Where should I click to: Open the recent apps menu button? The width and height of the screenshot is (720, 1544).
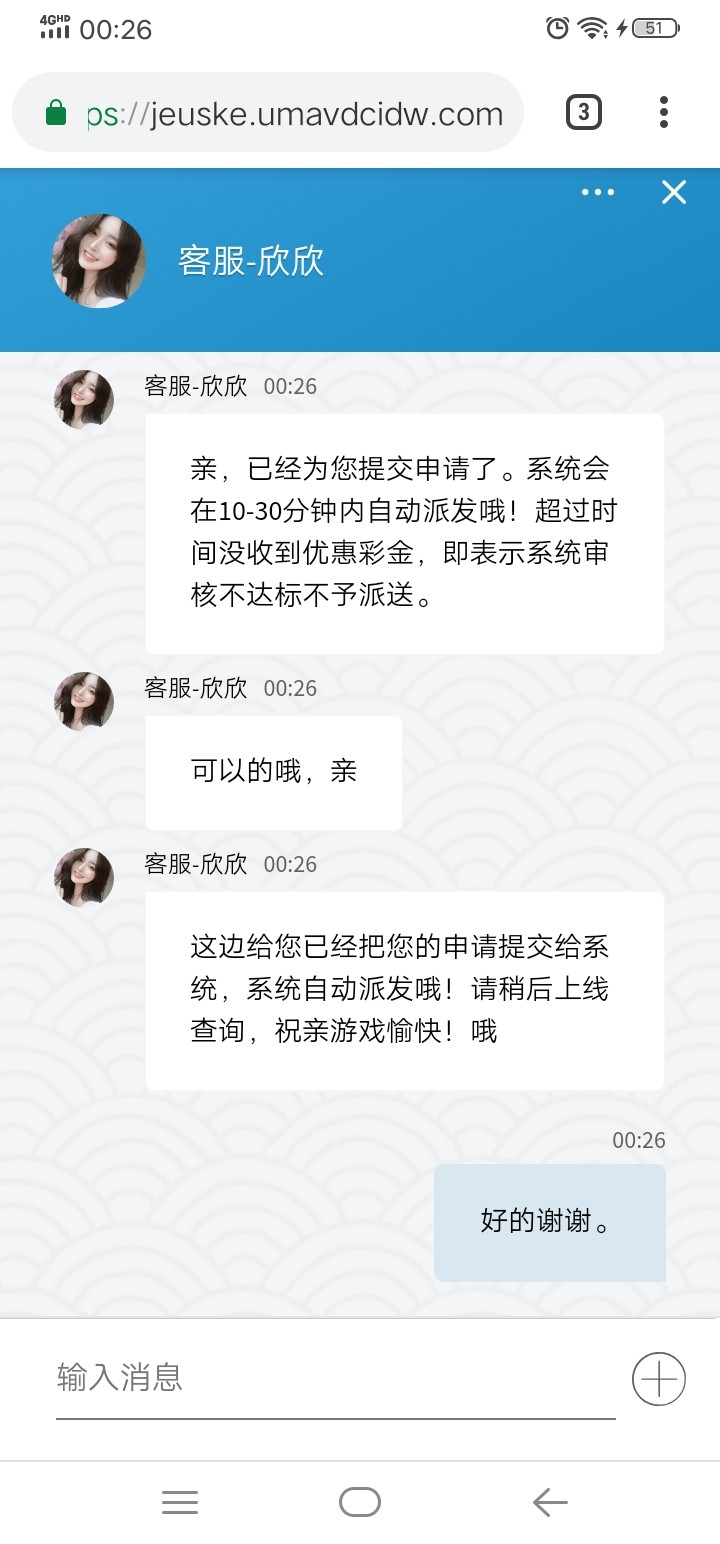tap(180, 1502)
